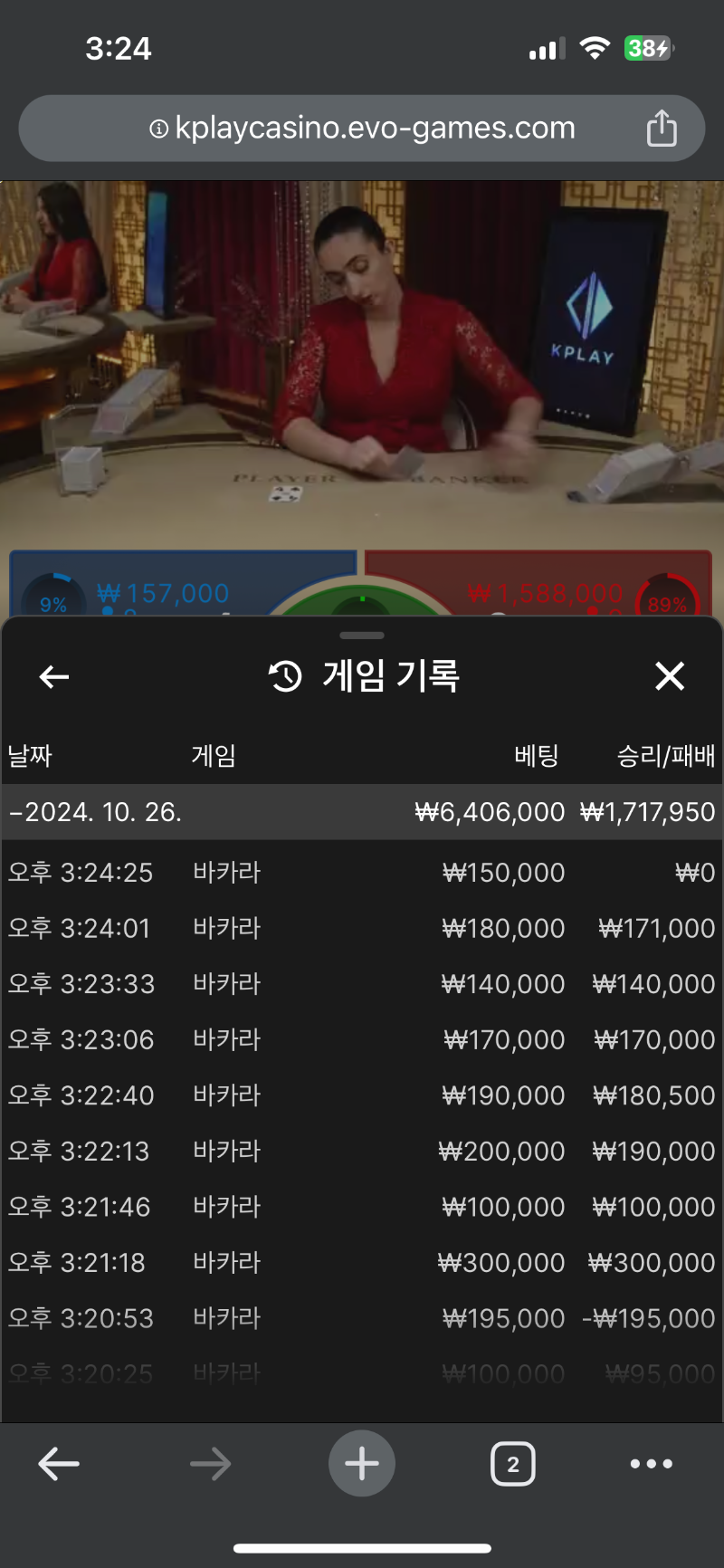This screenshot has height=1568, width=724.
Task: Open the tab switcher showing 2 tabs
Action: click(x=513, y=1464)
